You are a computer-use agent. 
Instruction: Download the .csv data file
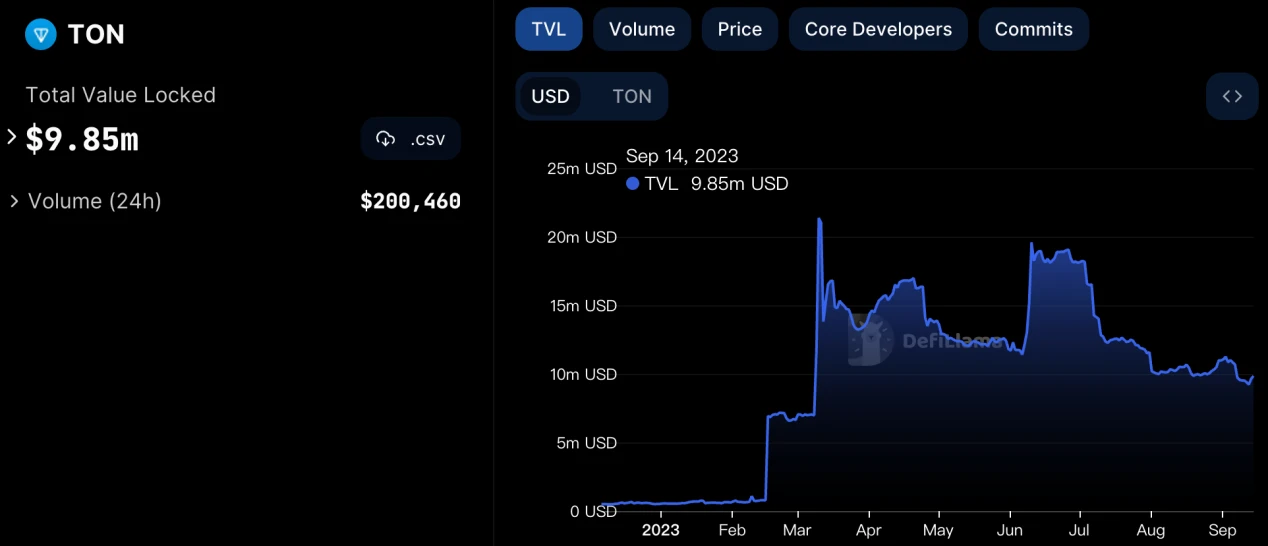411,139
